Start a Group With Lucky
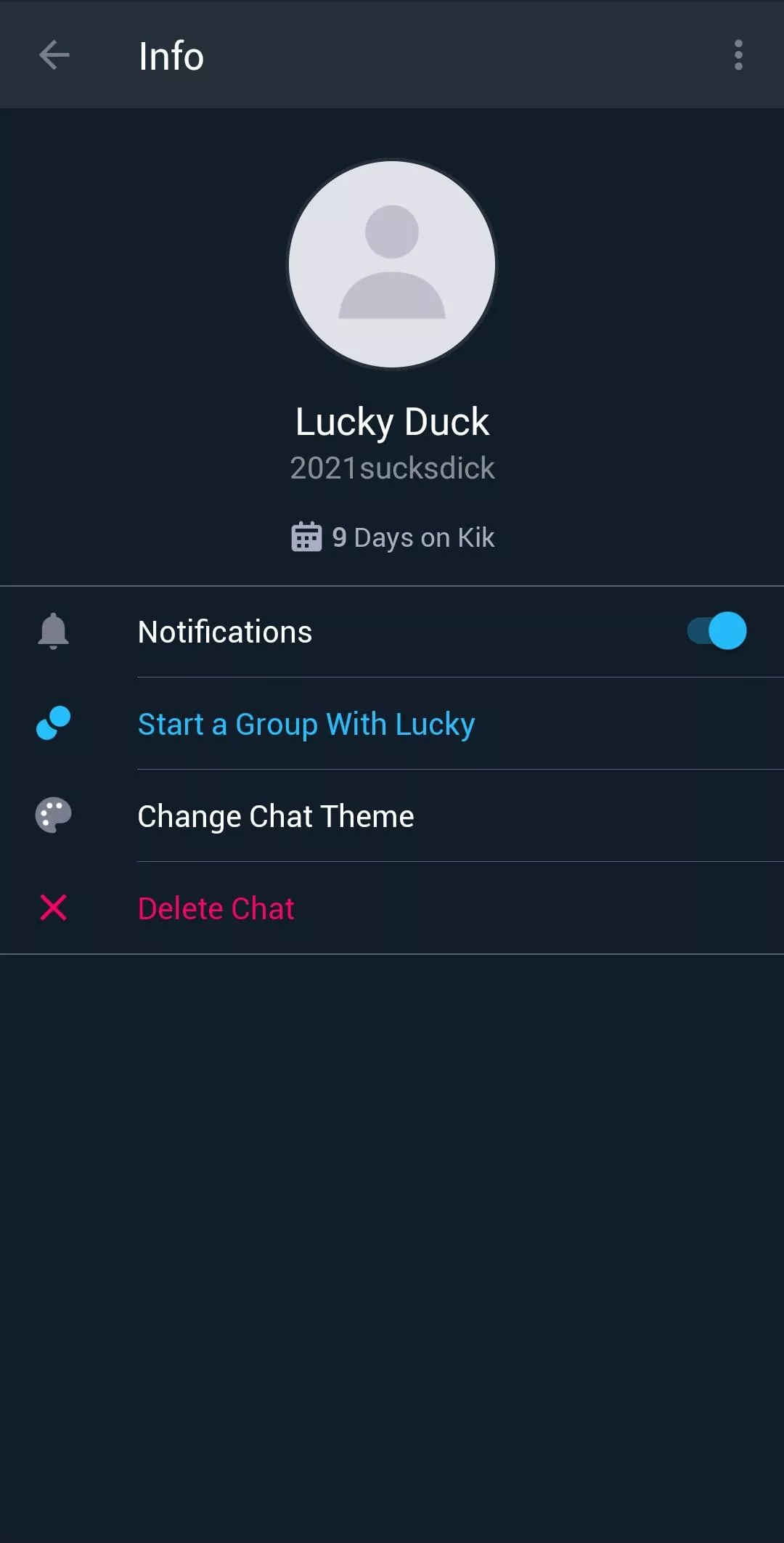The height and width of the screenshot is (1543, 784). pos(306,724)
